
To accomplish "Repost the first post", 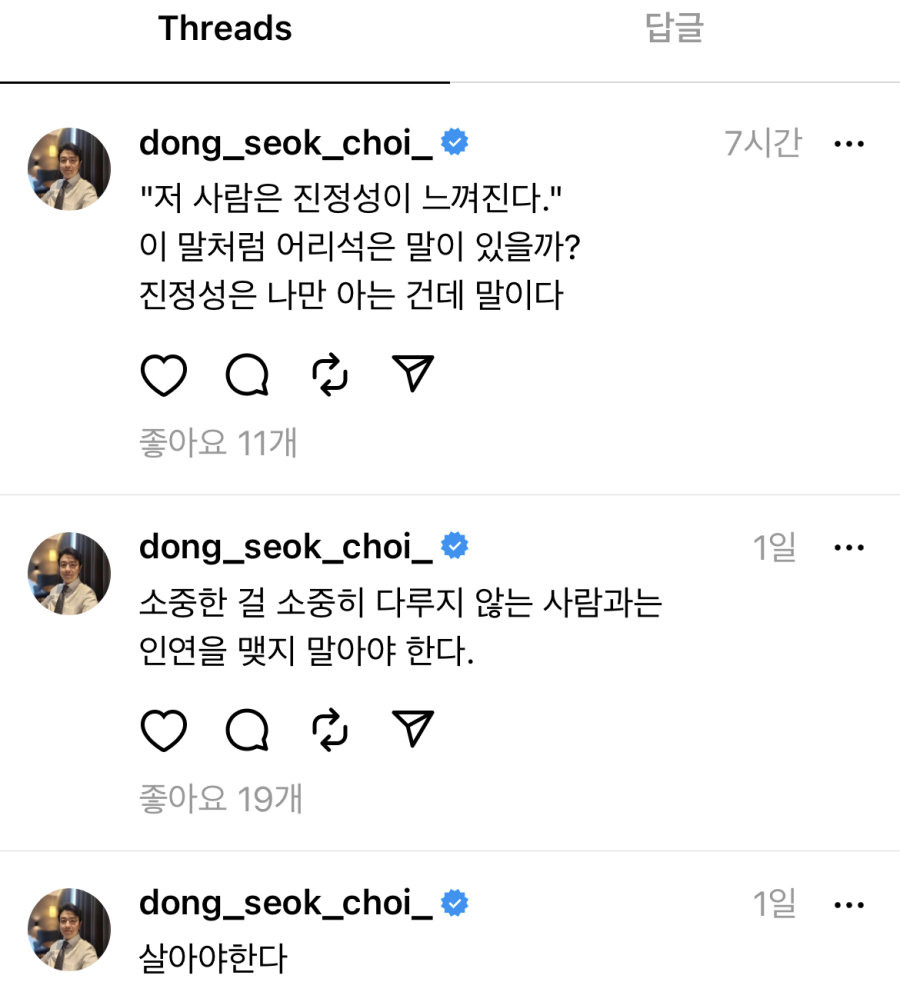I will click(x=329, y=375).
